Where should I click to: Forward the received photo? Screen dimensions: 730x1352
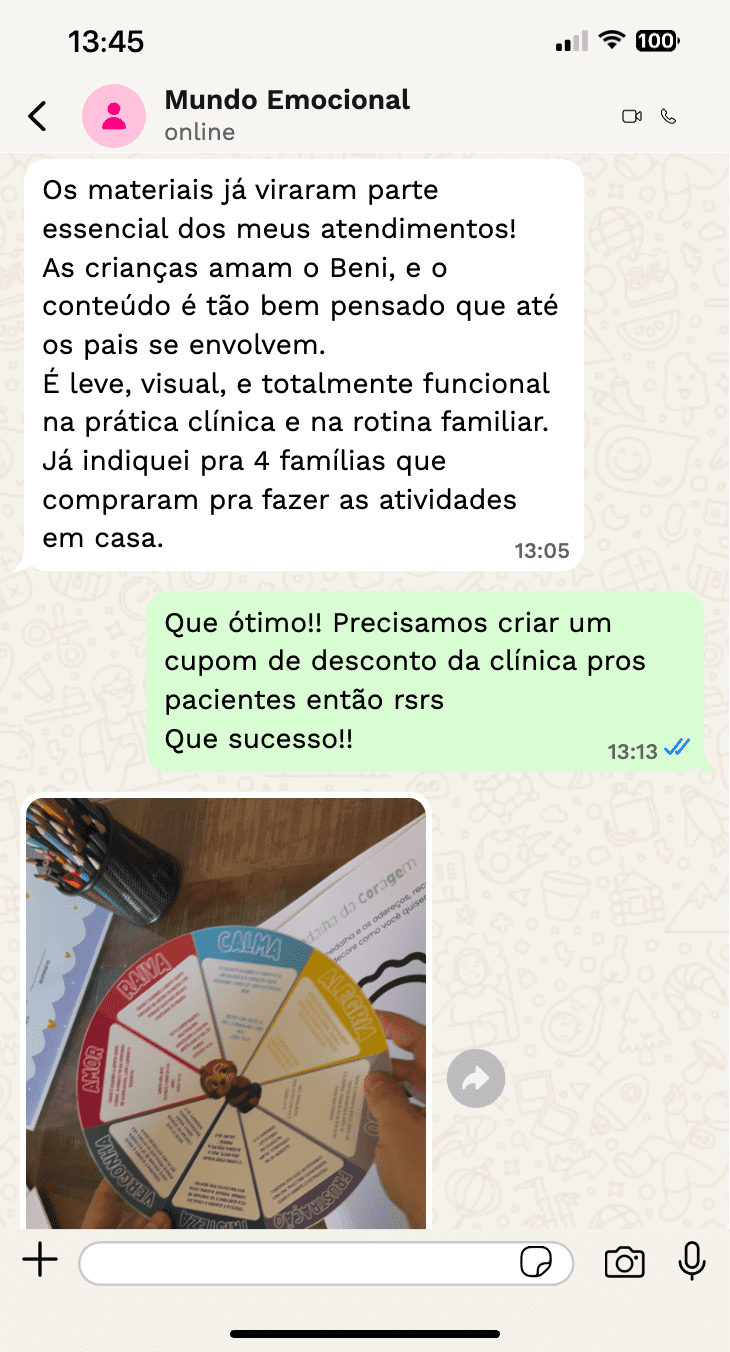(x=476, y=1078)
